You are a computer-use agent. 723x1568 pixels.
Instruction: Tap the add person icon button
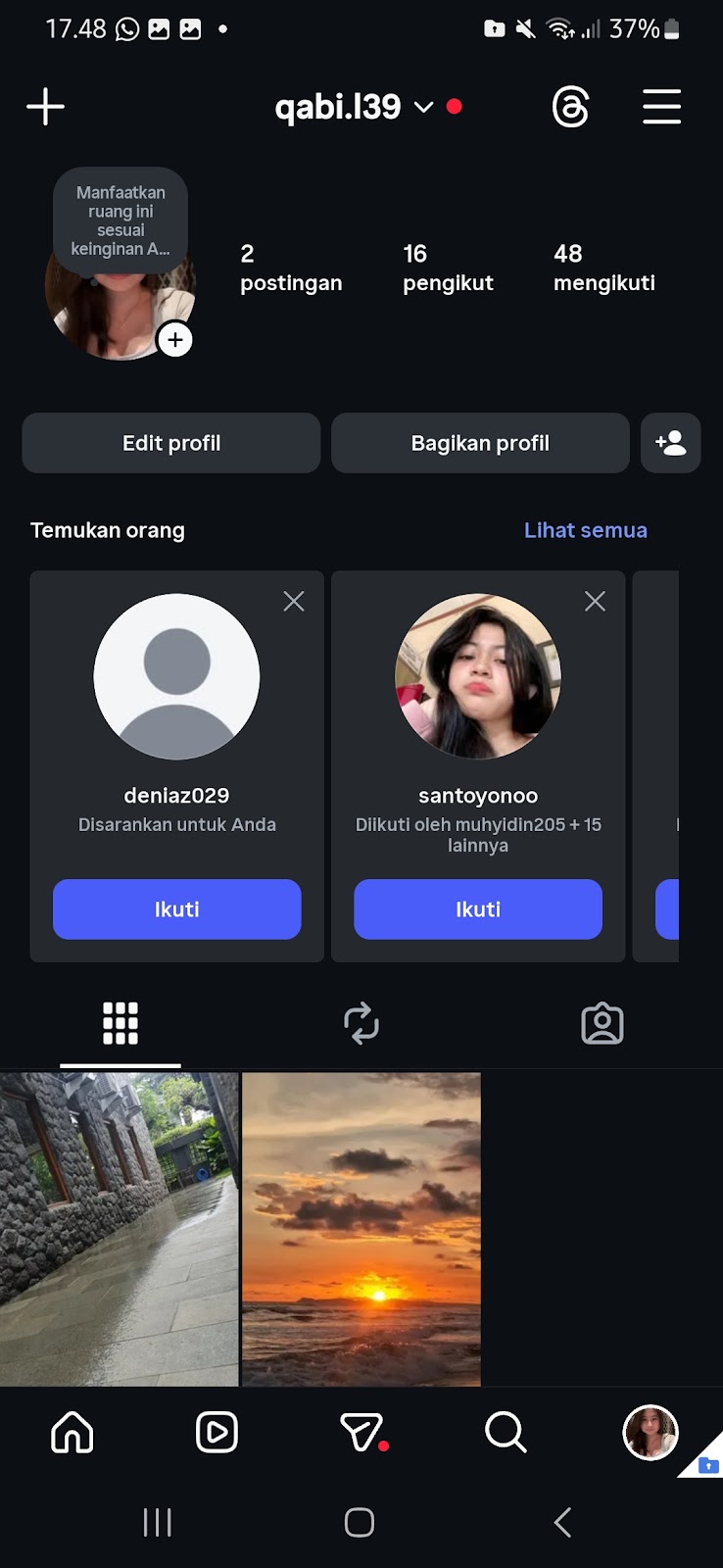pos(670,443)
